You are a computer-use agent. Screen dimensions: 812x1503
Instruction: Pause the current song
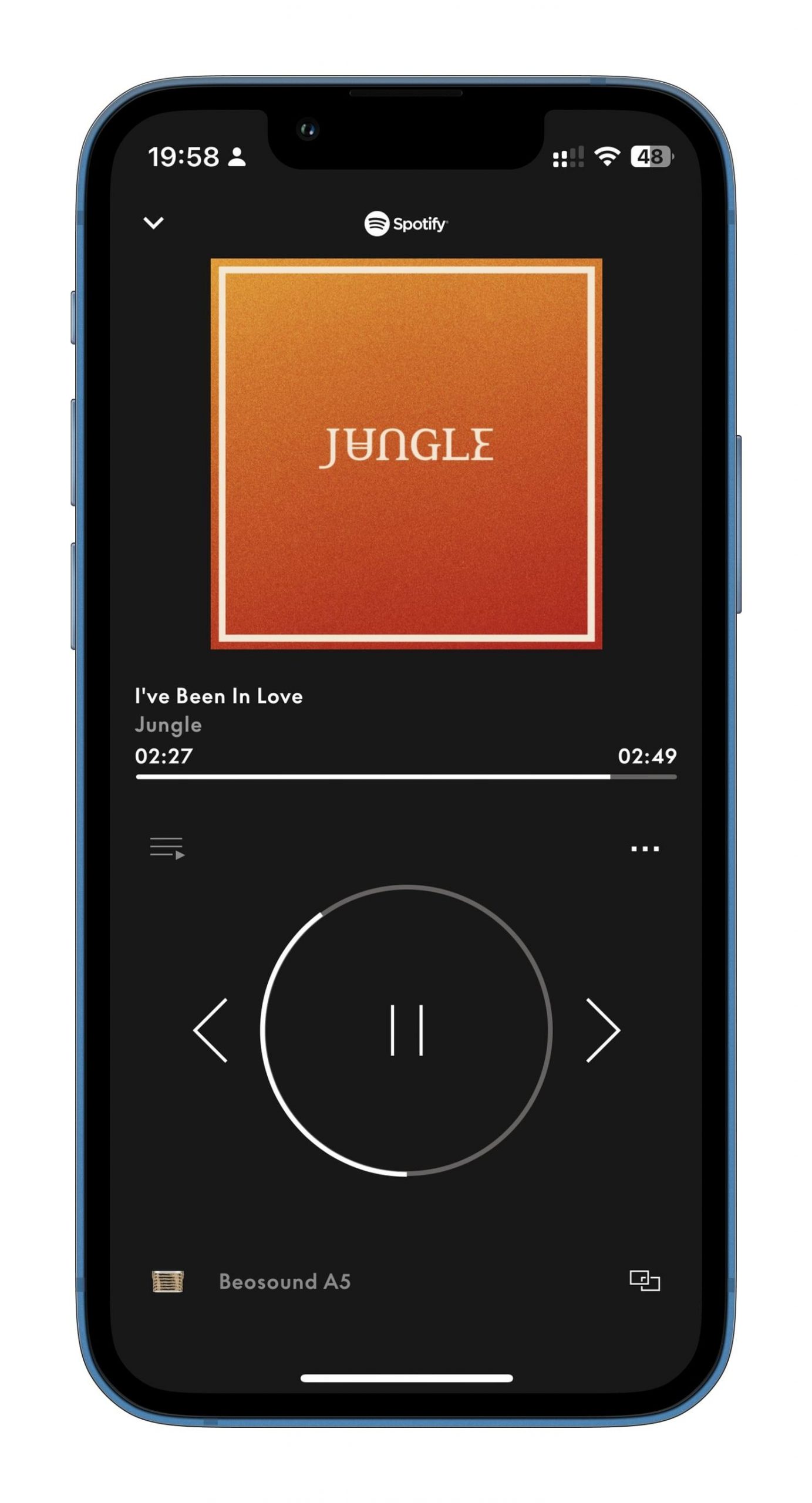click(406, 1030)
